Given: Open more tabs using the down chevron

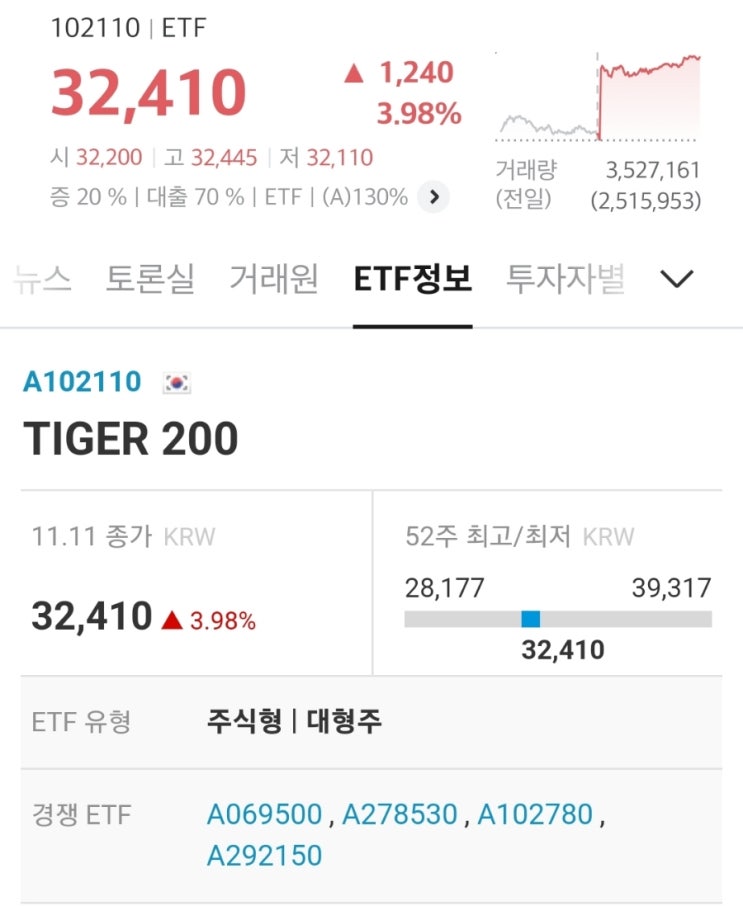Looking at the screenshot, I should pyautogui.click(x=678, y=280).
